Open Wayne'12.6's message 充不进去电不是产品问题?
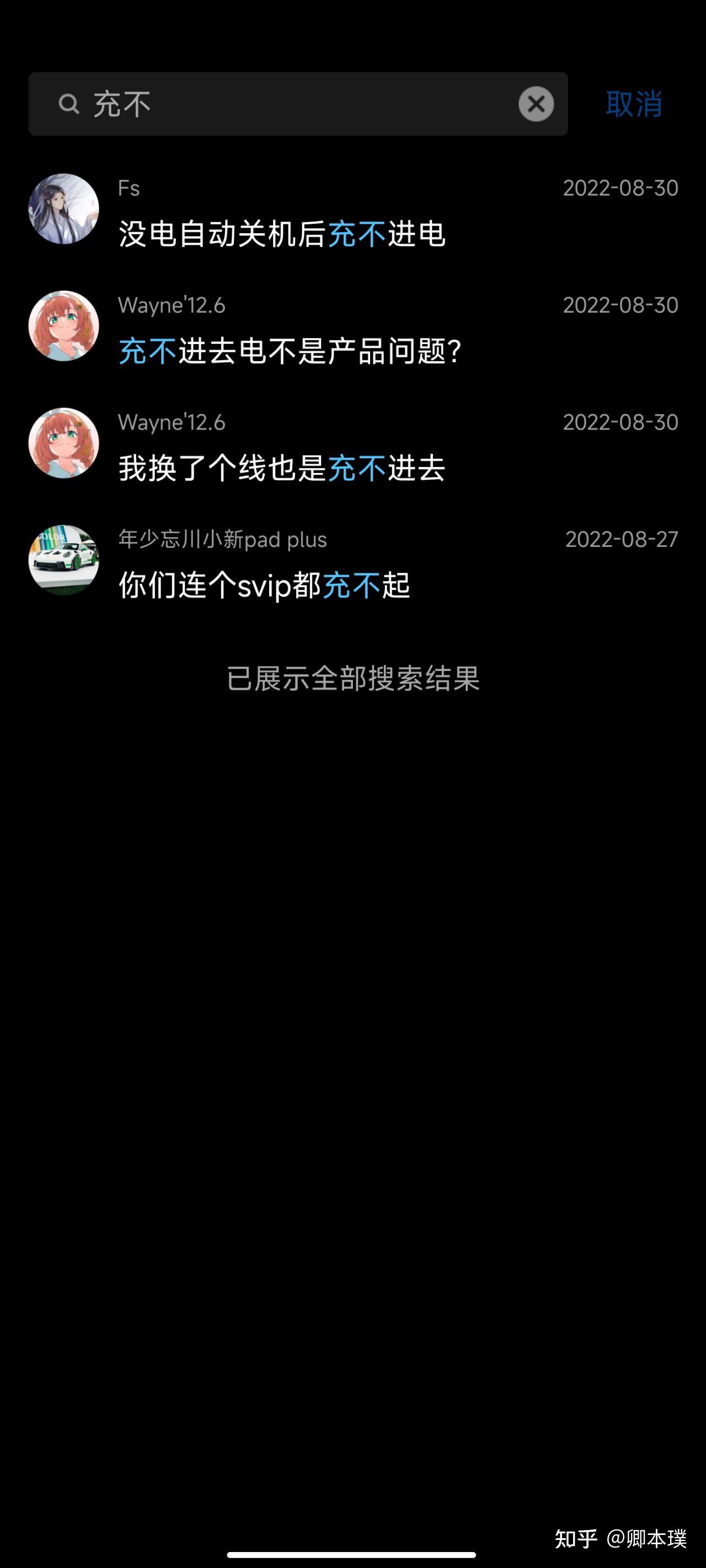Image resolution: width=706 pixels, height=1568 pixels. tap(290, 351)
